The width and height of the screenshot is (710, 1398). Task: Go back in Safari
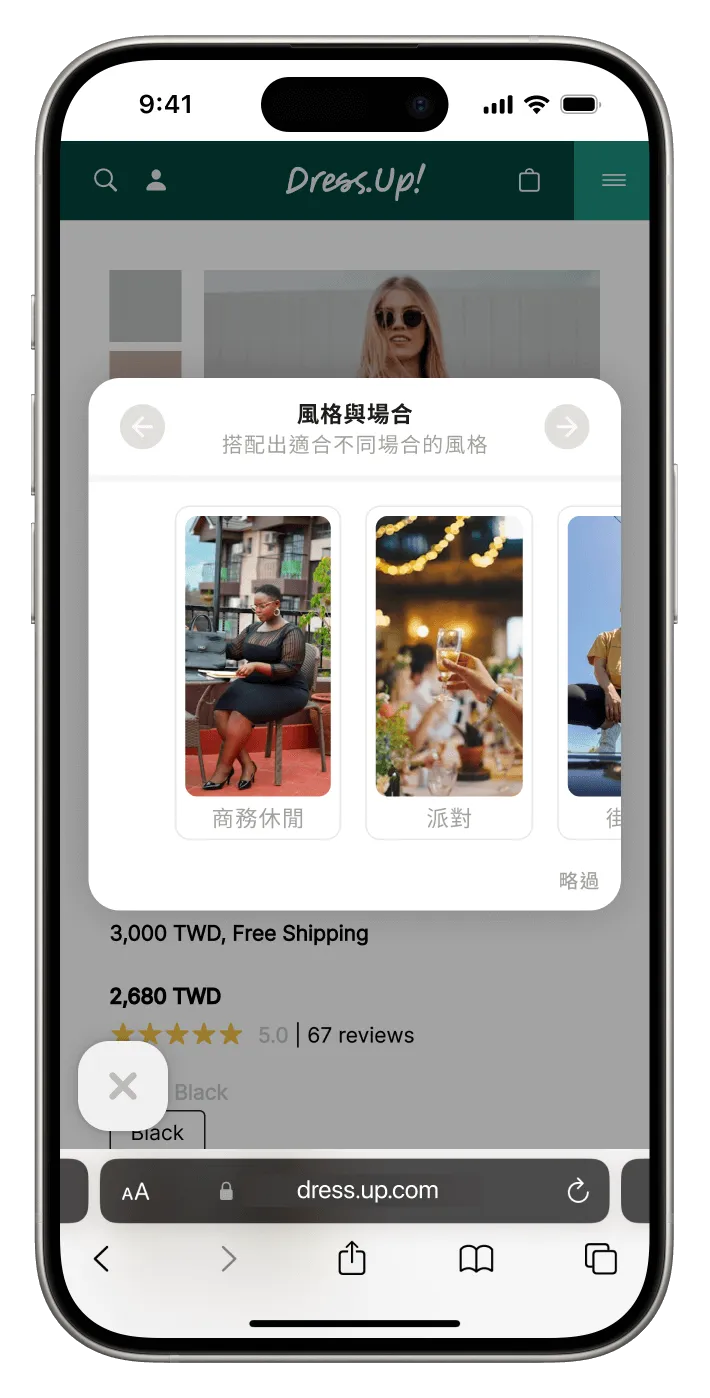(101, 1259)
